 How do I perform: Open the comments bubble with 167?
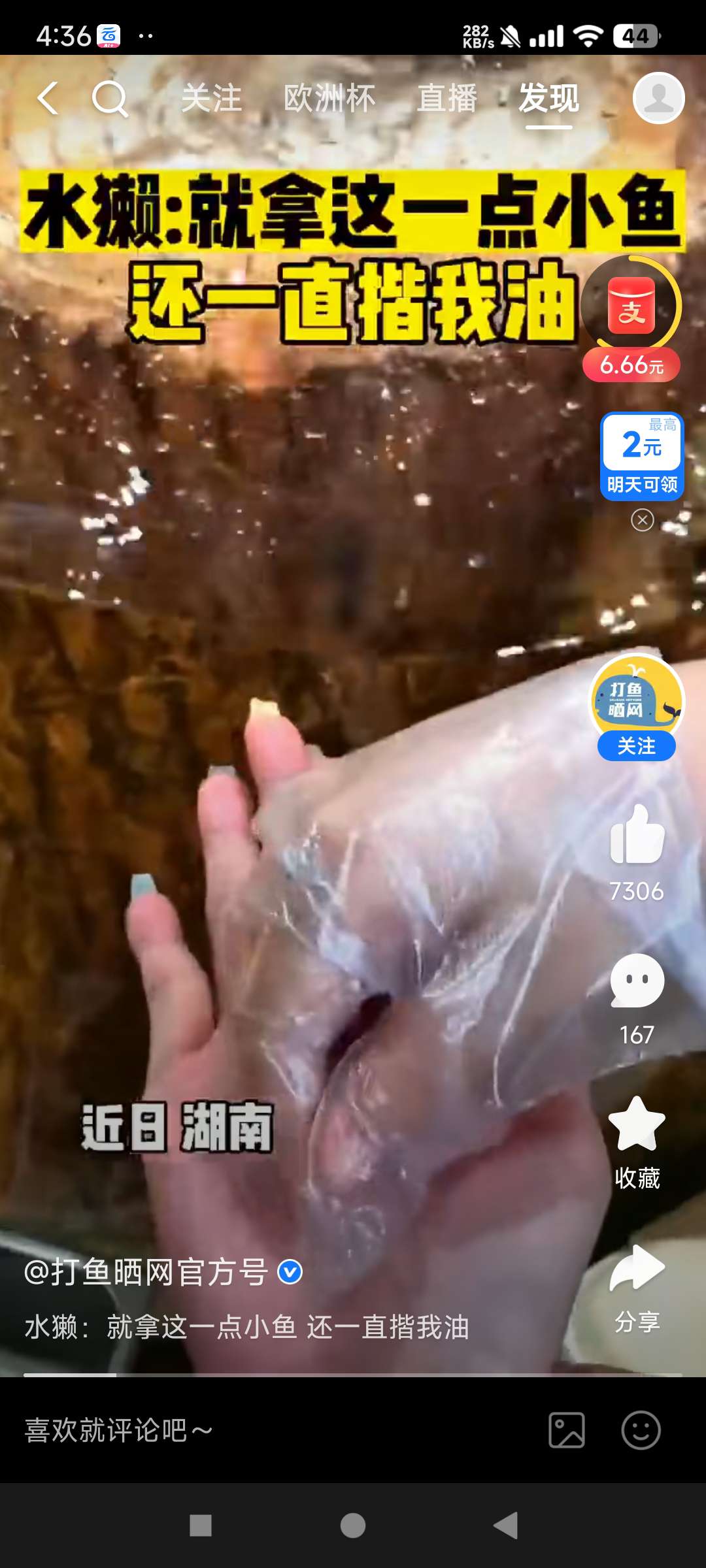coord(637,980)
